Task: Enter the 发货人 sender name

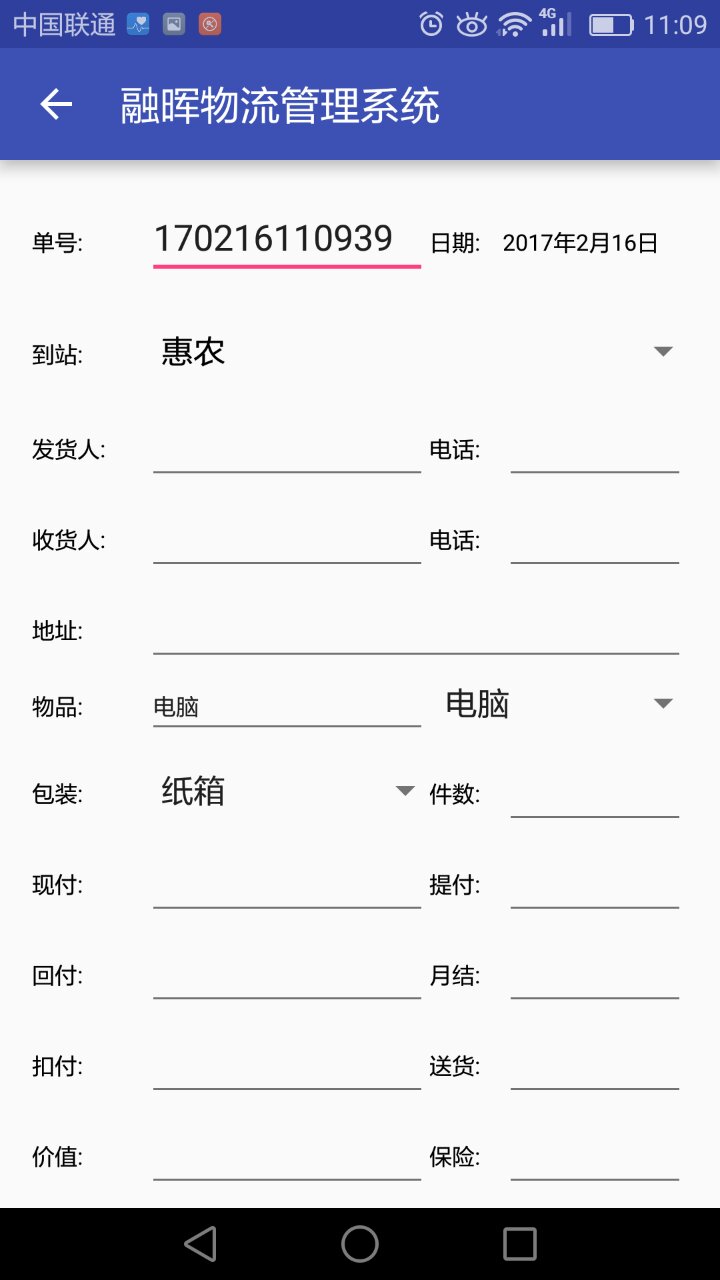Action: [x=286, y=451]
